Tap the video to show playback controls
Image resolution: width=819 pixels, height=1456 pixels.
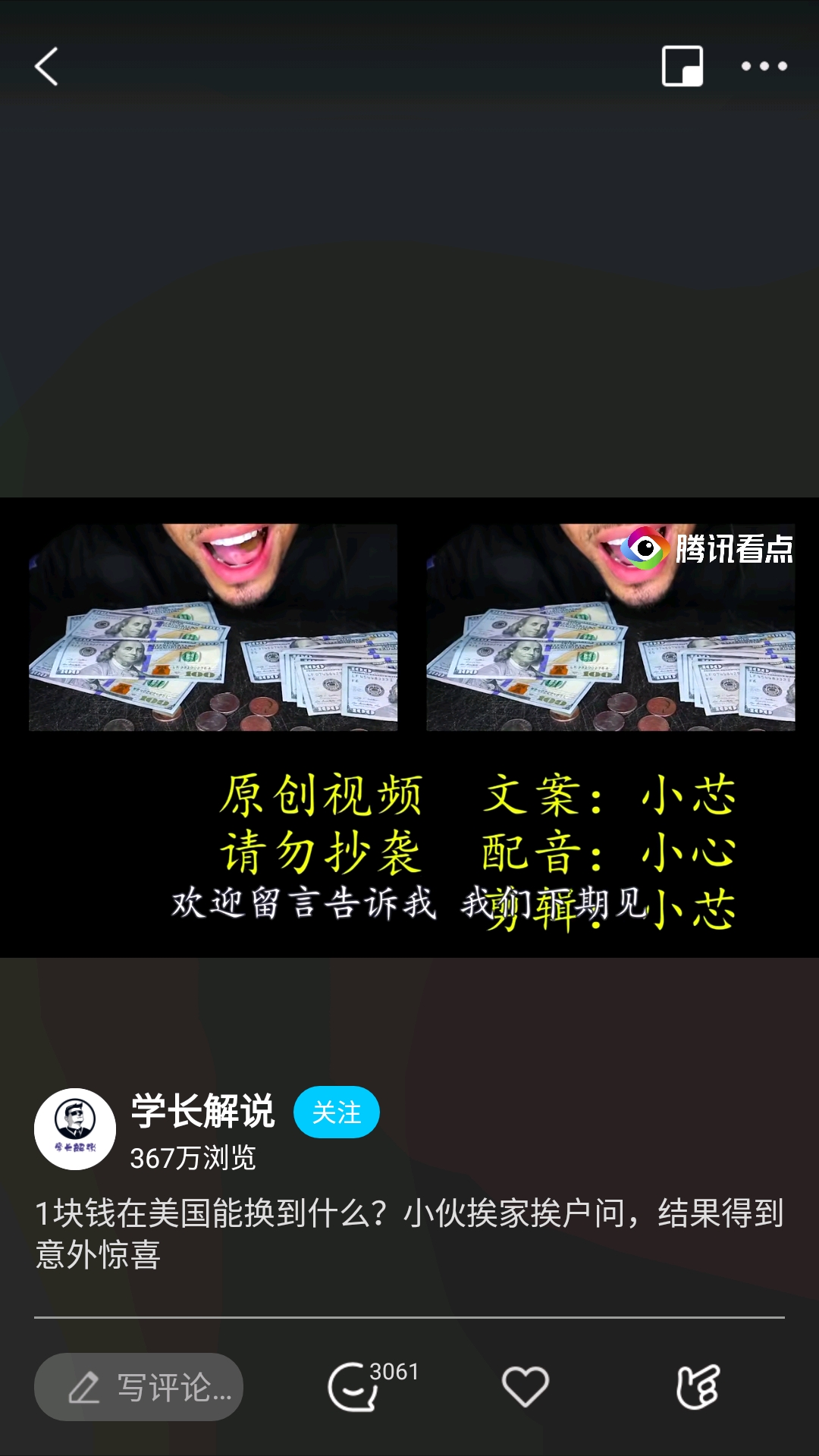pyautogui.click(x=409, y=726)
